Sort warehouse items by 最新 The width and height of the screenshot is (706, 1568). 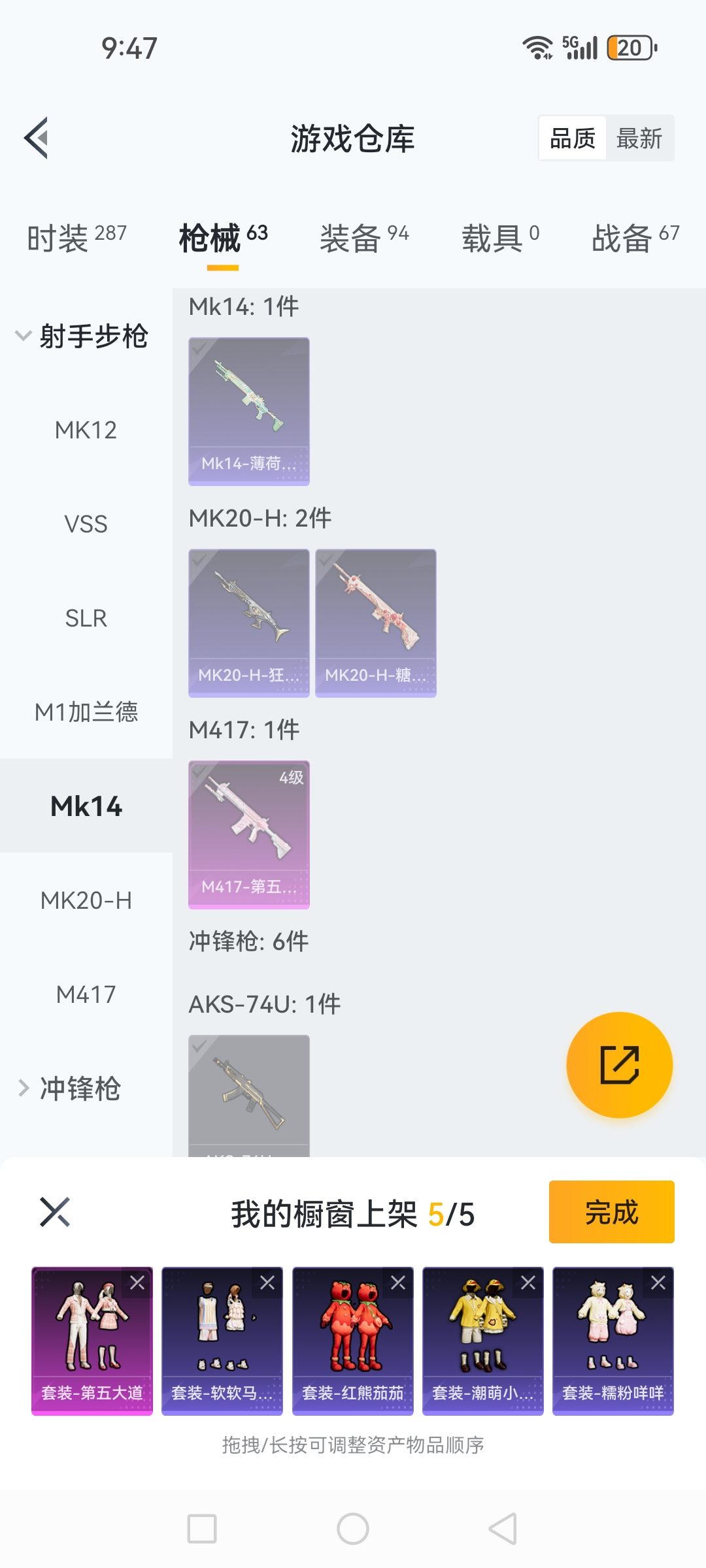[639, 139]
